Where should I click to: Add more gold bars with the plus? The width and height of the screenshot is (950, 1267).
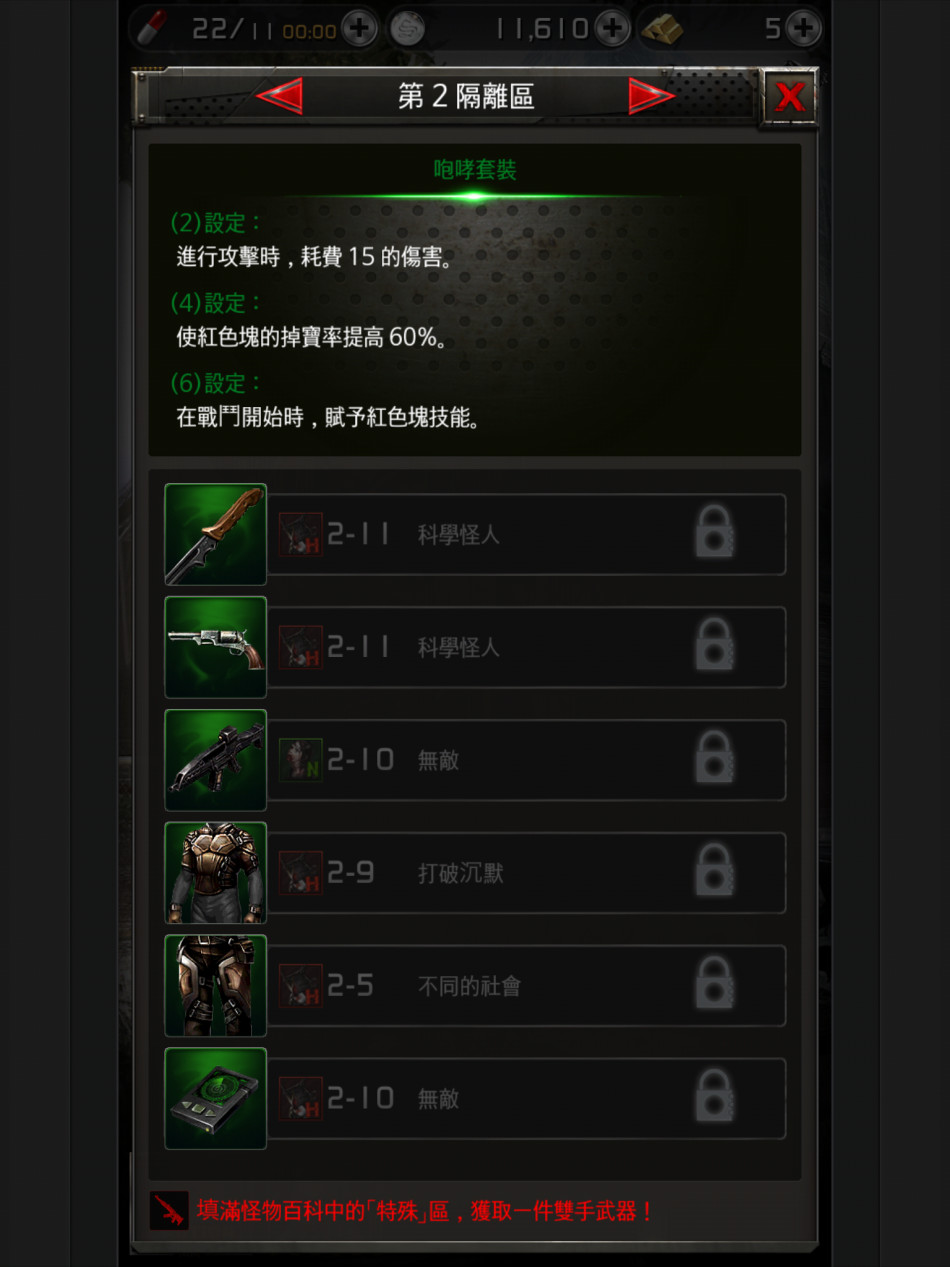802,28
